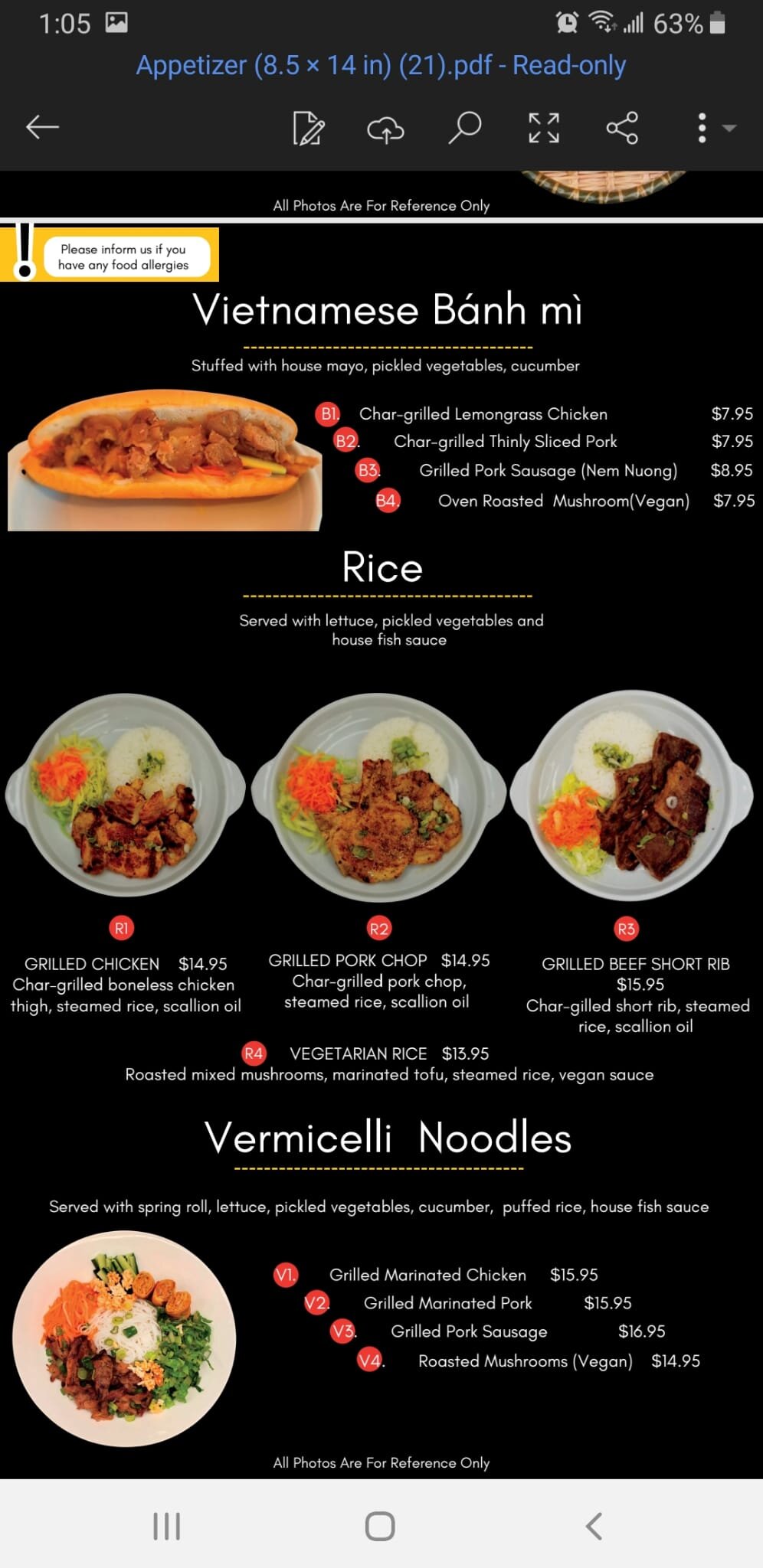Go back using the toolbar arrow

point(42,127)
